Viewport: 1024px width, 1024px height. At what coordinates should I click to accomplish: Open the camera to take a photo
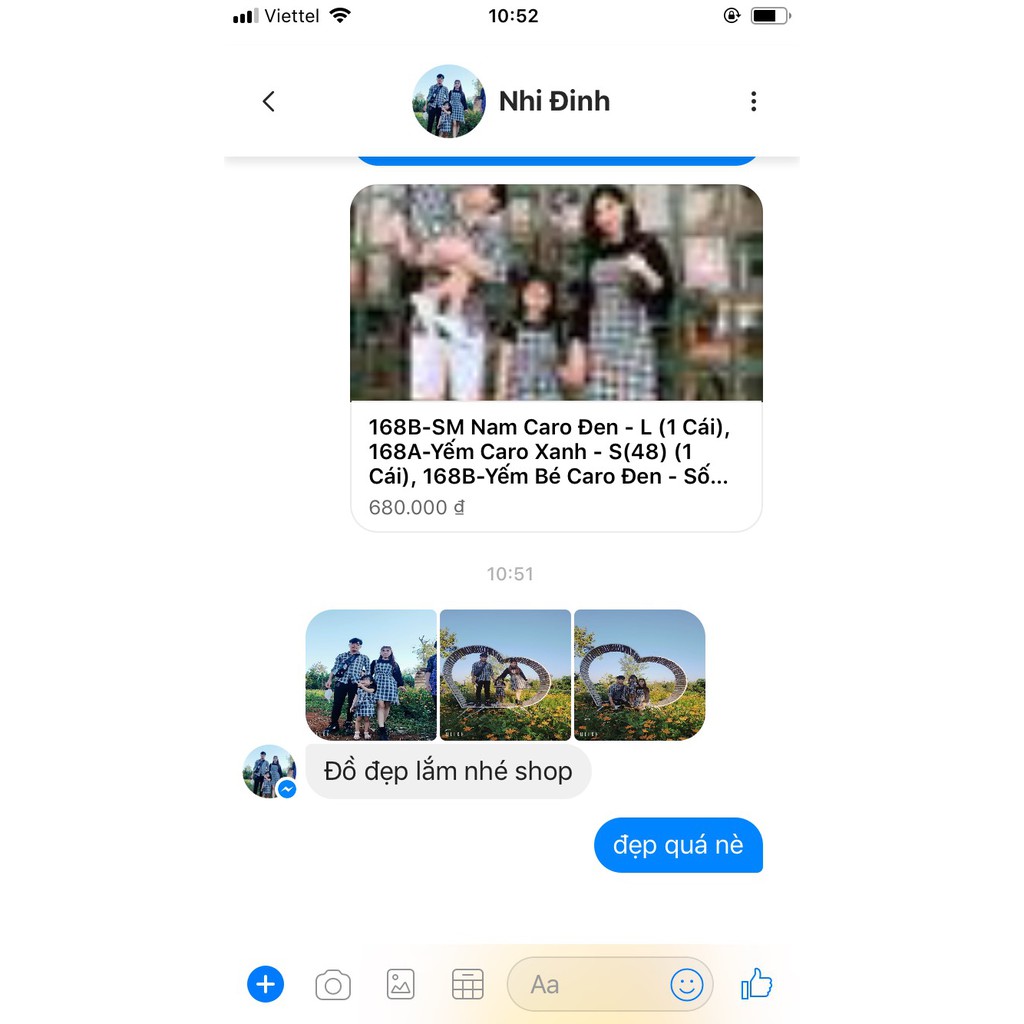click(x=333, y=985)
